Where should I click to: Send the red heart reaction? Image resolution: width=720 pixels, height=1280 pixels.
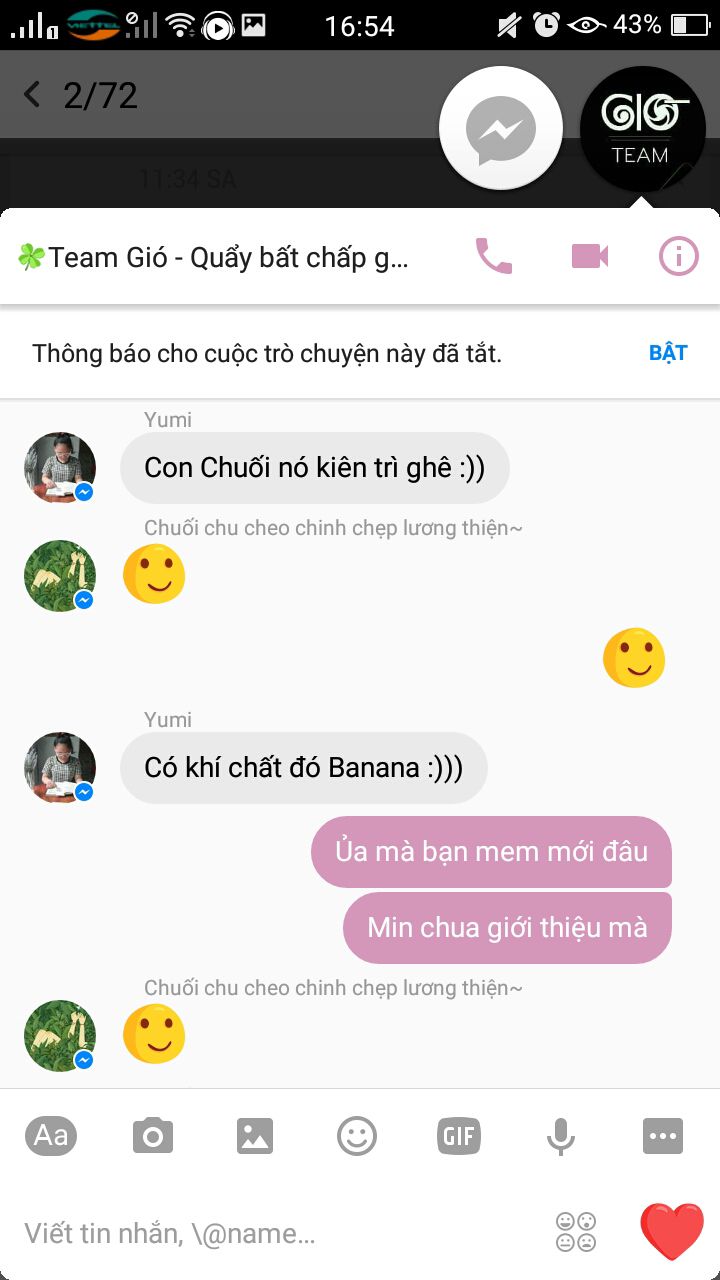[x=672, y=1231]
